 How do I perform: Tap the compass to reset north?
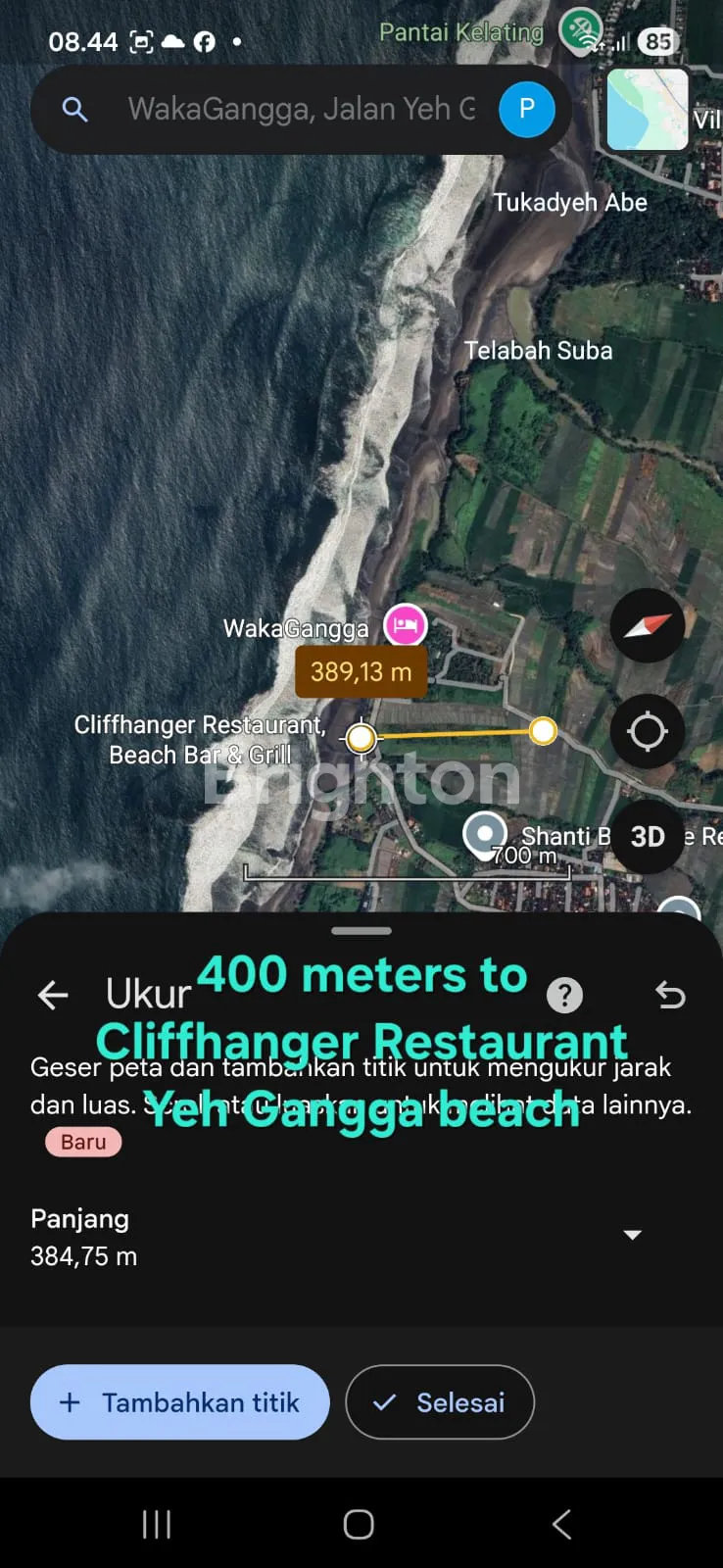pos(648,625)
